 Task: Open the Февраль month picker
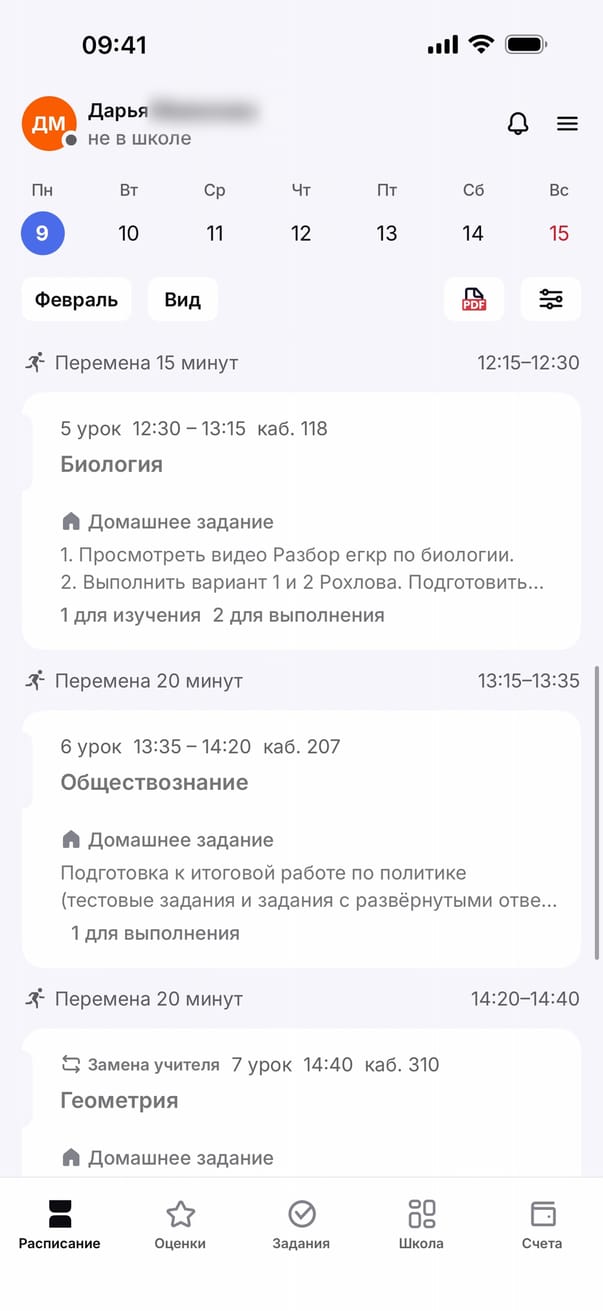click(x=76, y=300)
